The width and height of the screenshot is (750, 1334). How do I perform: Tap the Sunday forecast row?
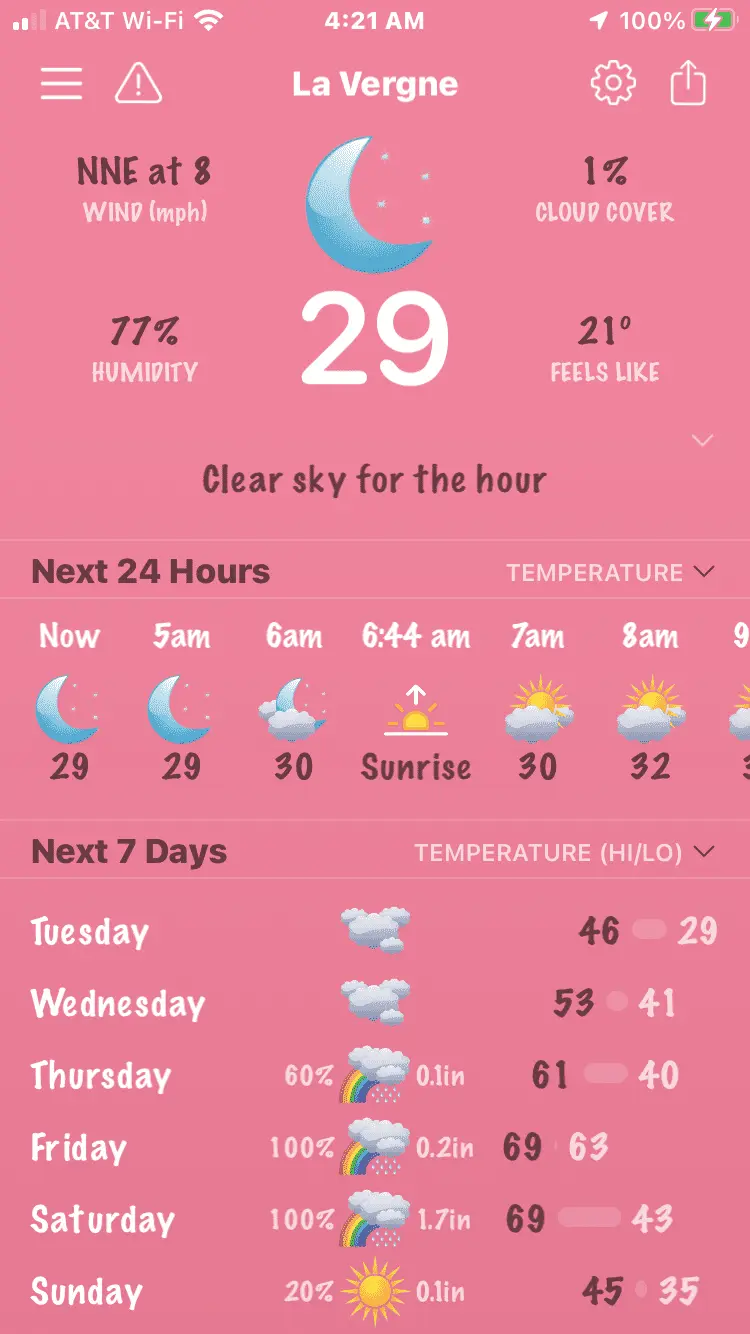coord(375,1291)
